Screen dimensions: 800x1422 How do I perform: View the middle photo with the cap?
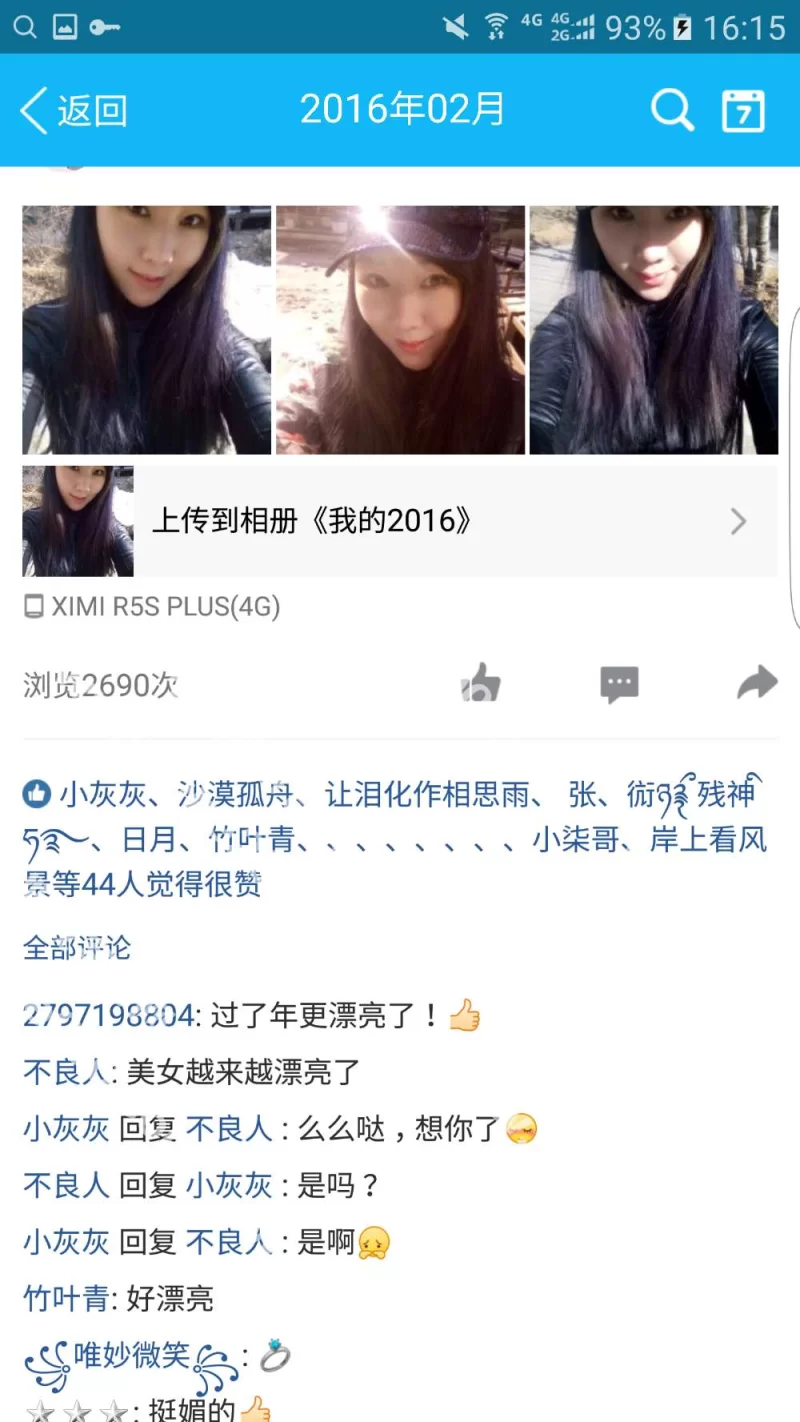(400, 330)
